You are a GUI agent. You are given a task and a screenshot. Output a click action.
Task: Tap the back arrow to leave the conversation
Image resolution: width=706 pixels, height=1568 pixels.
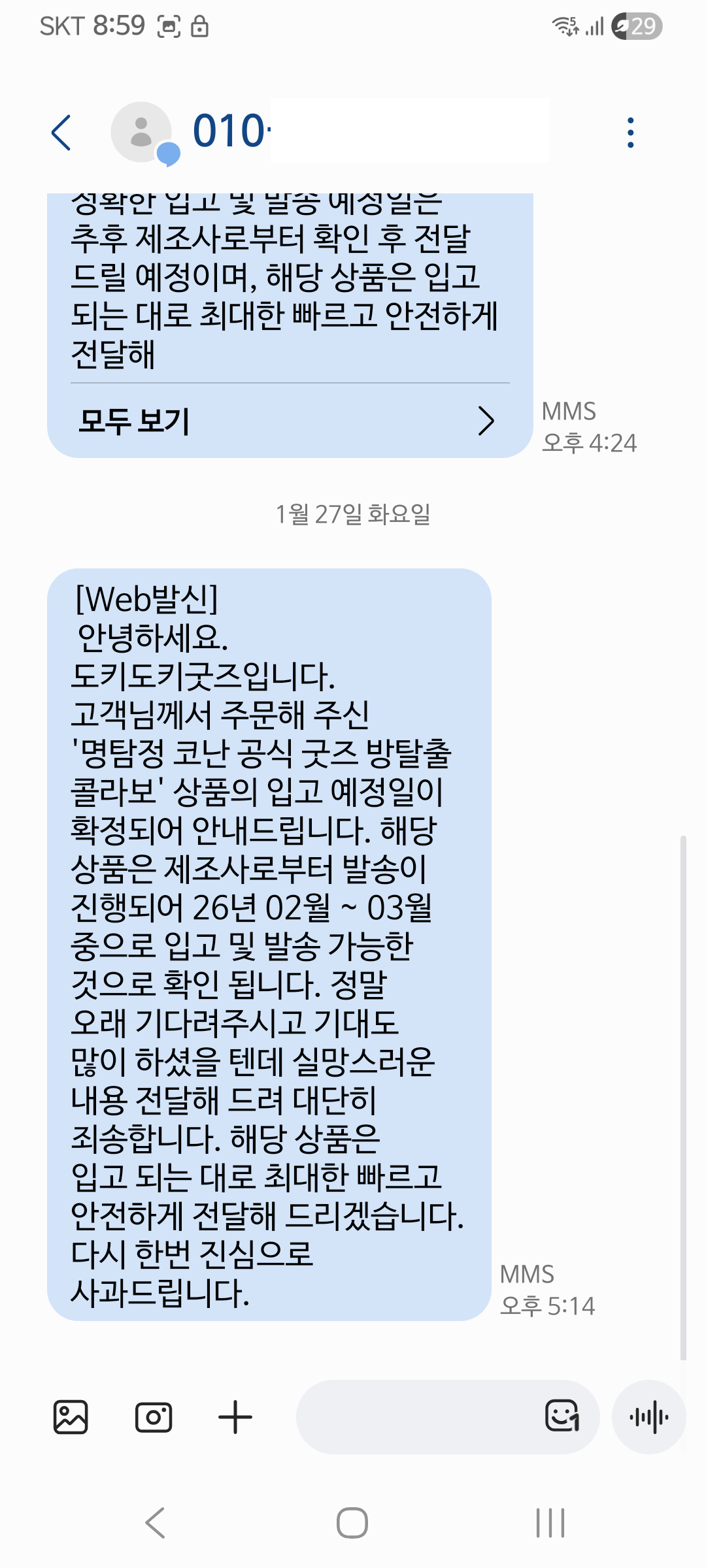(61, 131)
